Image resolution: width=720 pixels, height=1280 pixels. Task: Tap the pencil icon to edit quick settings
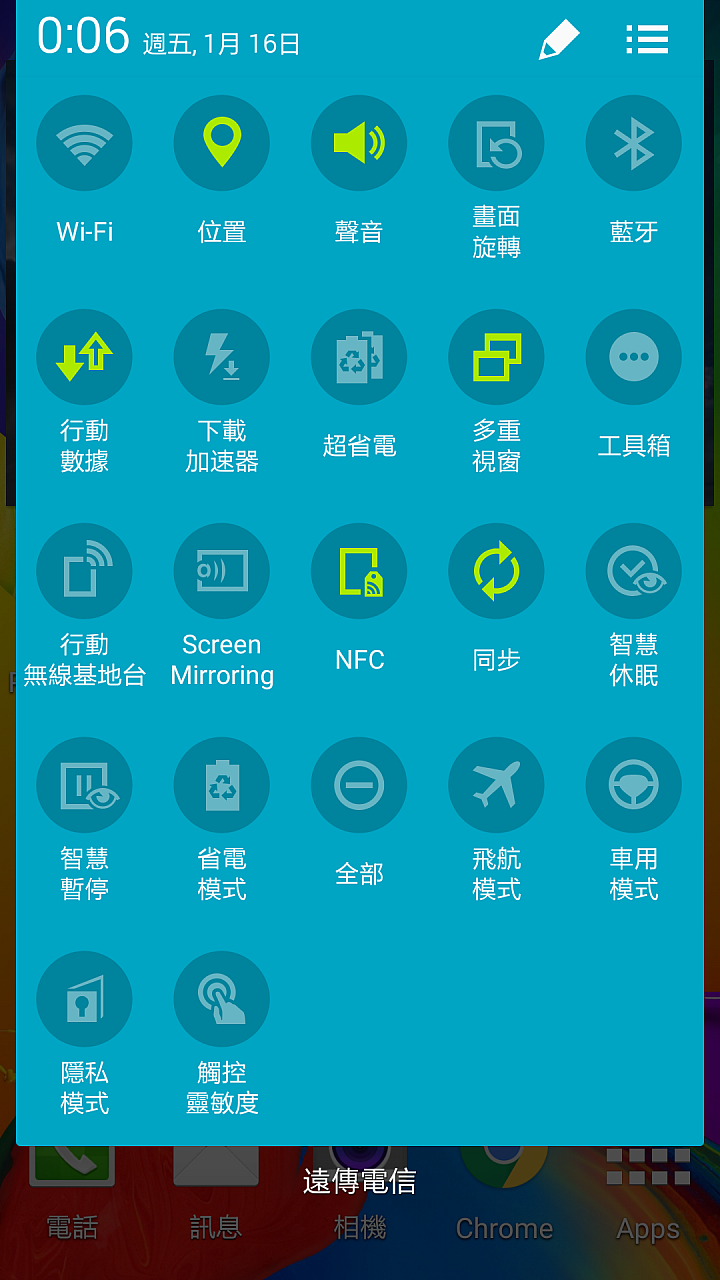559,41
